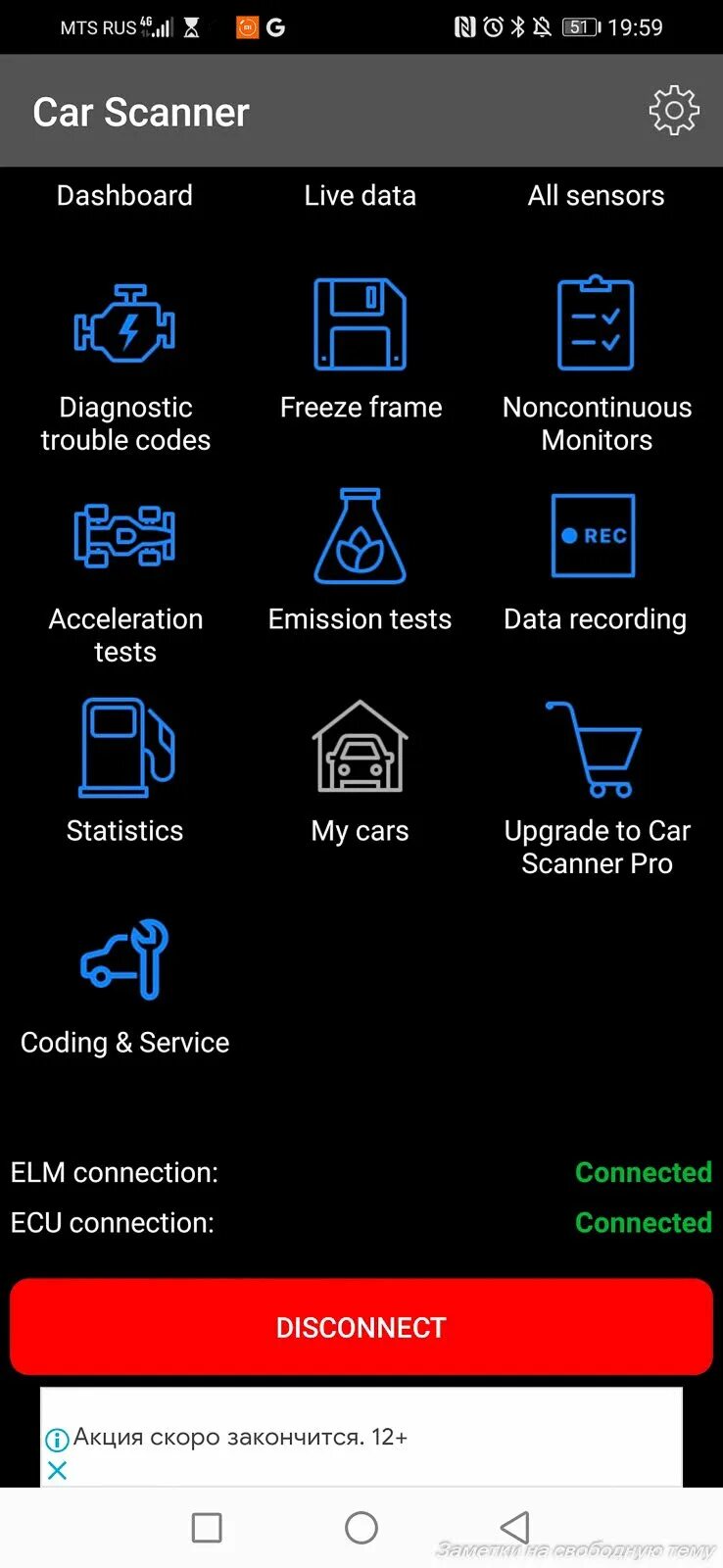This screenshot has height=1568, width=723.
Task: Open the Dashboard section
Action: click(x=124, y=195)
